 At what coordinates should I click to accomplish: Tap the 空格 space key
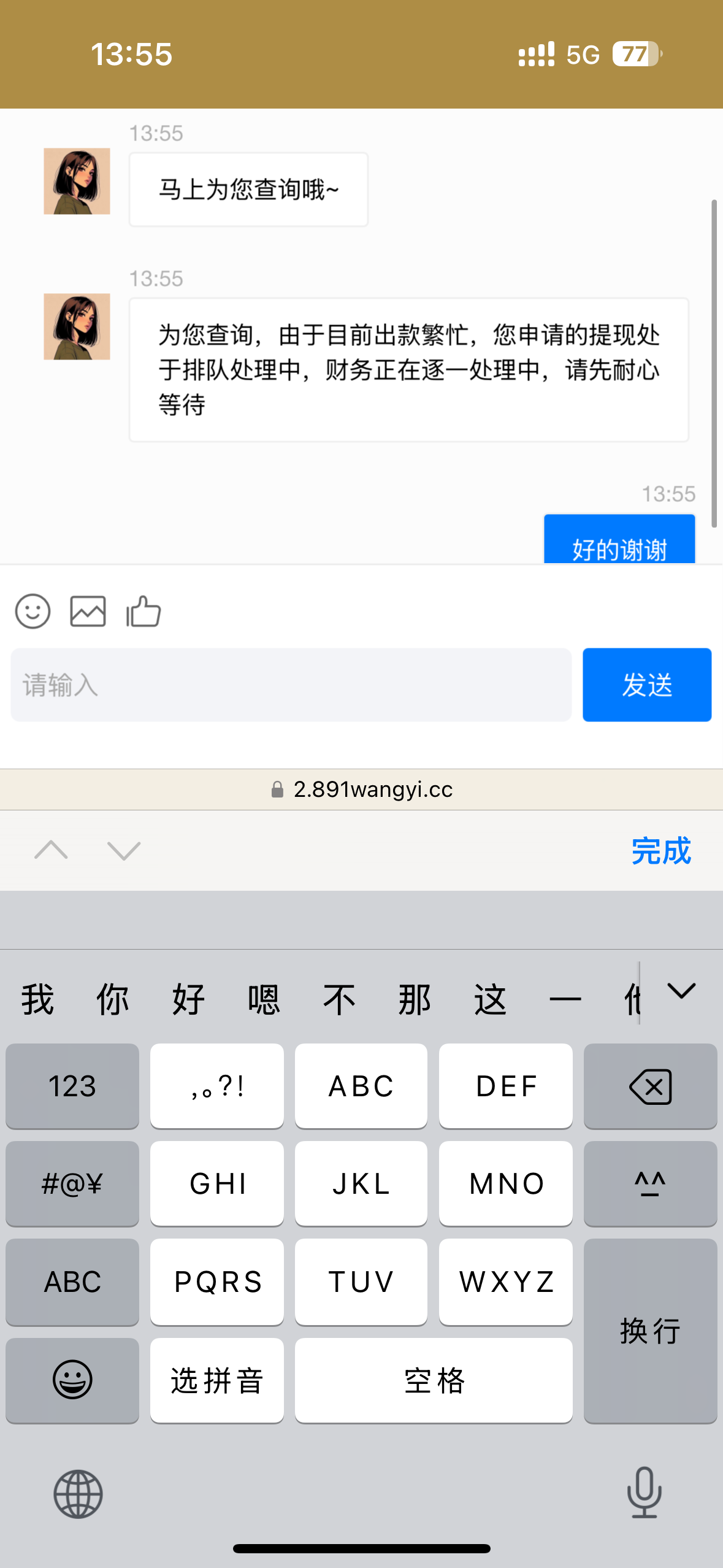tap(434, 1381)
